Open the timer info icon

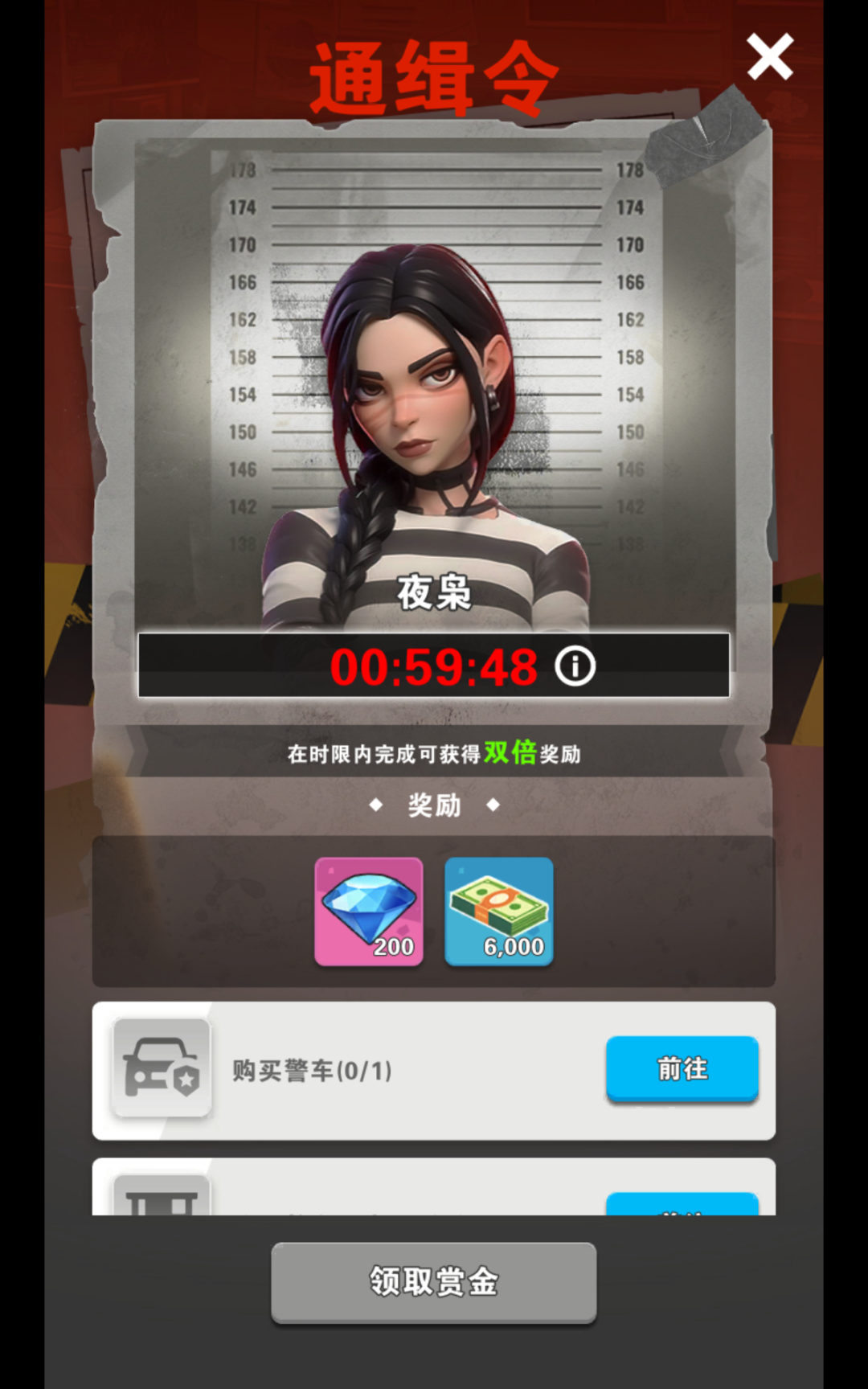pos(575,666)
